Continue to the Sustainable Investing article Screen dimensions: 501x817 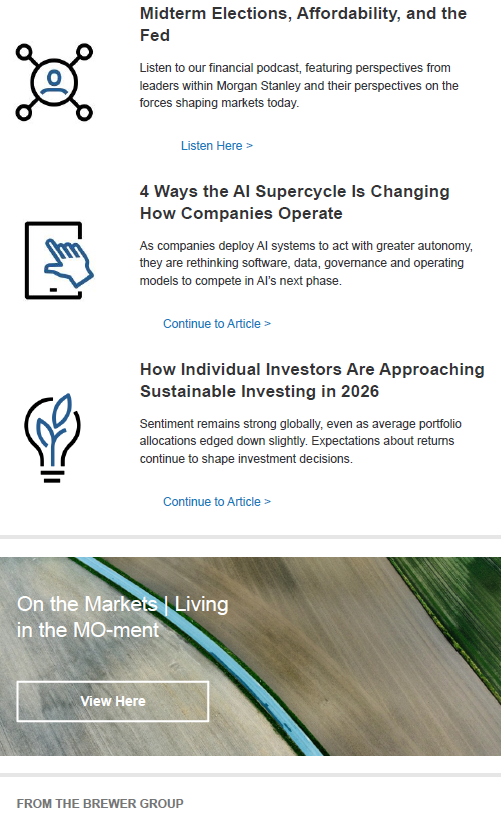tap(217, 502)
